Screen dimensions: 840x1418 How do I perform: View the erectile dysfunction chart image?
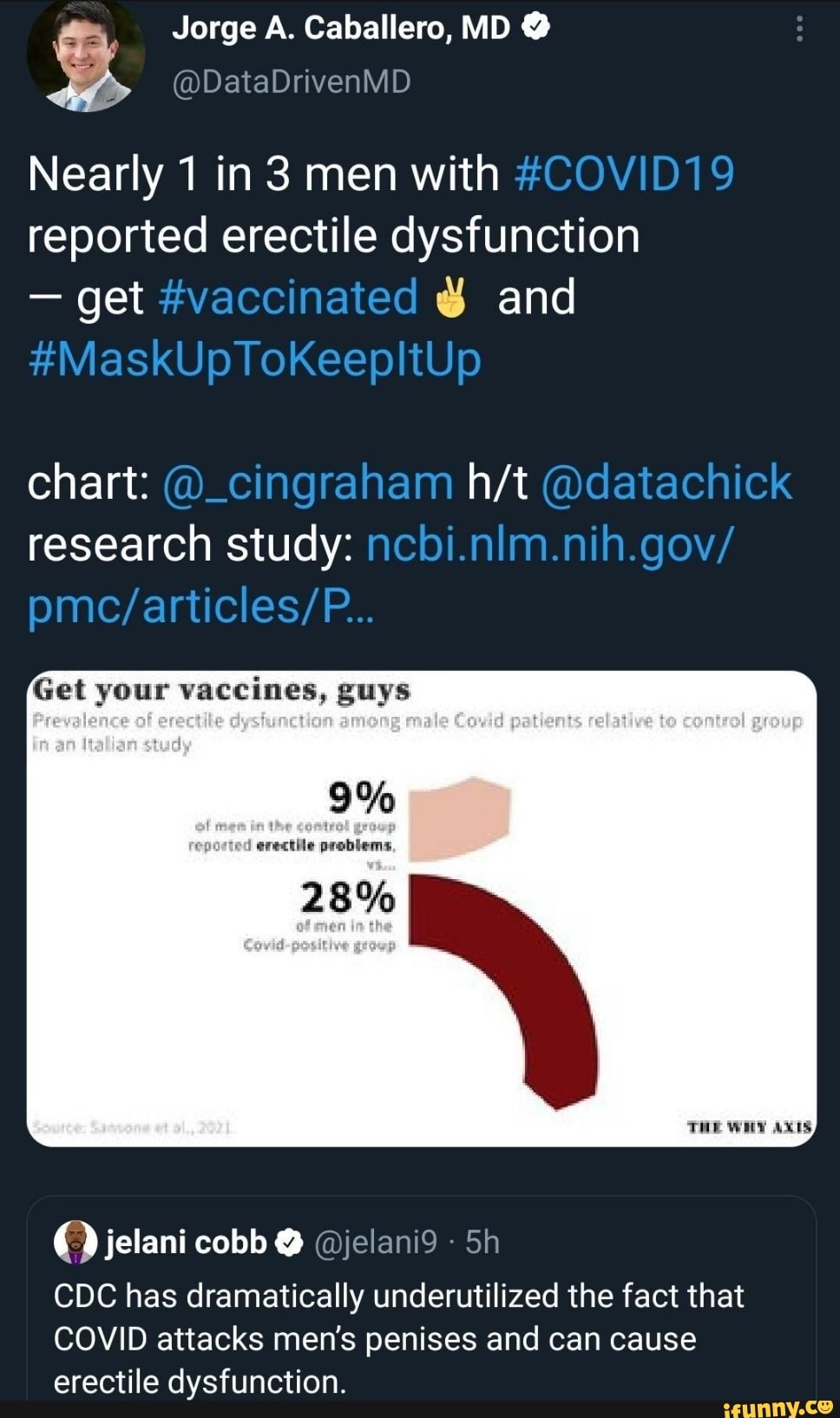pyautogui.click(x=421, y=908)
